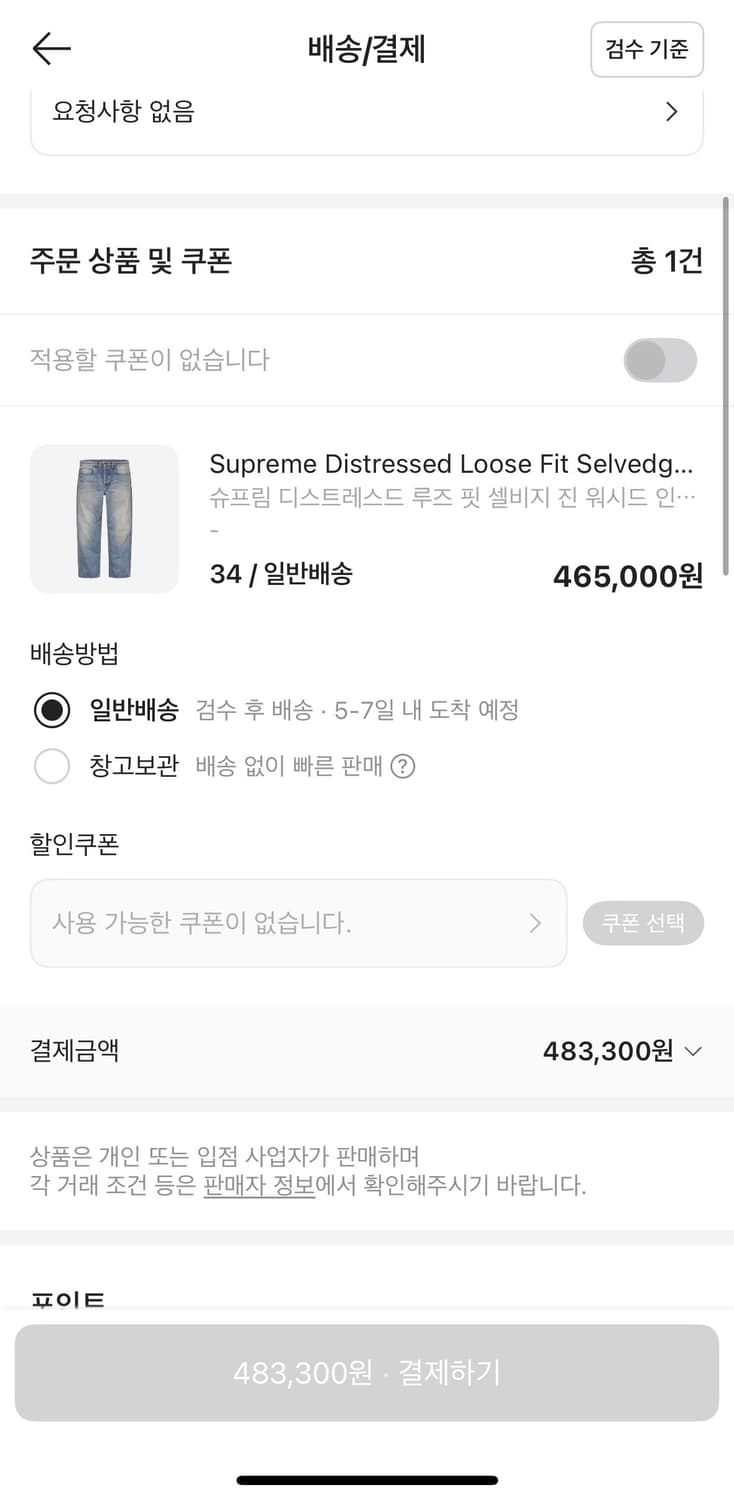Open the 사용 가능한 쿠폰 coupon selector
Viewport: 734px width, 1500px height.
298,922
